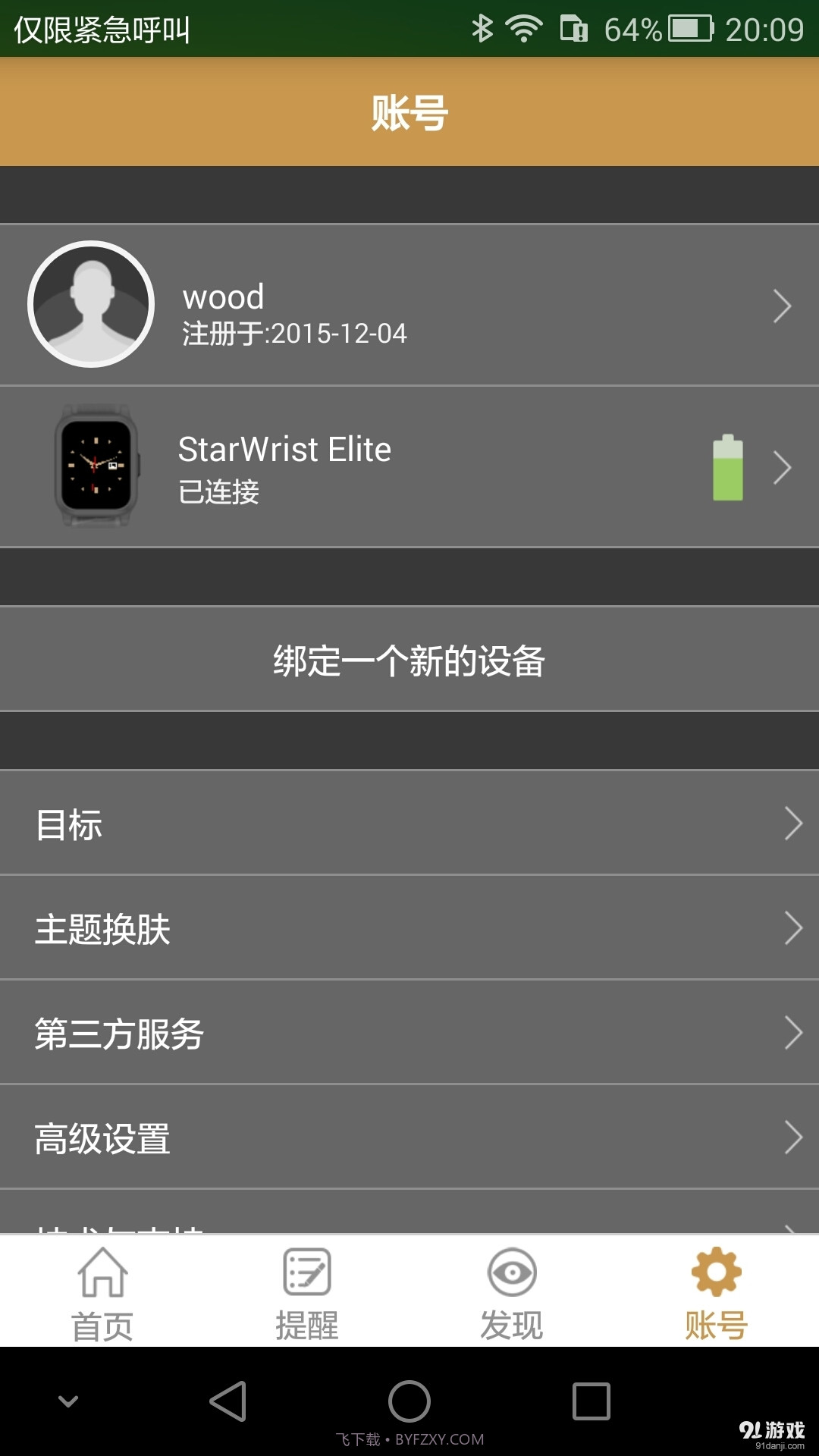819x1456 pixels.
Task: Tap the 发现 discover eye icon
Action: point(510,1274)
